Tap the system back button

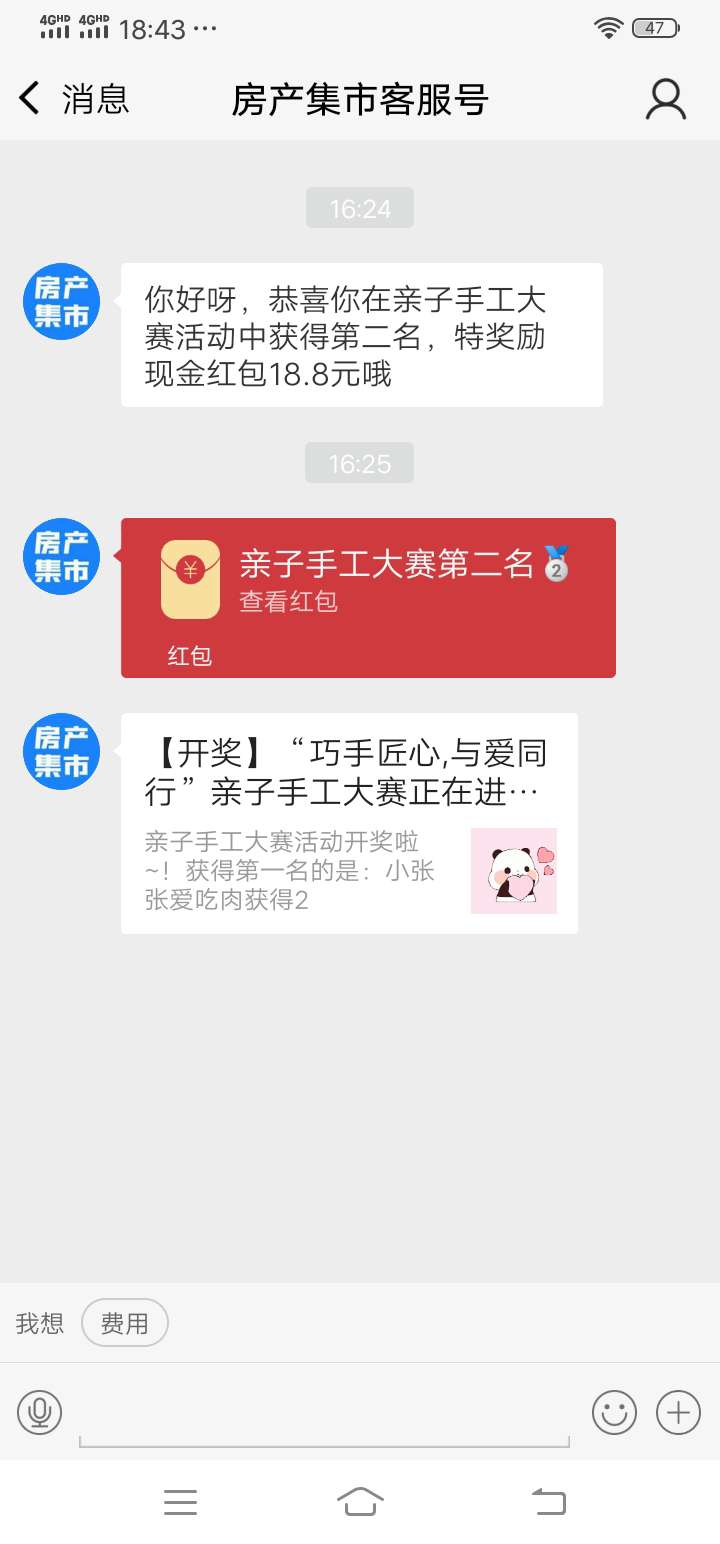pyautogui.click(x=548, y=1501)
